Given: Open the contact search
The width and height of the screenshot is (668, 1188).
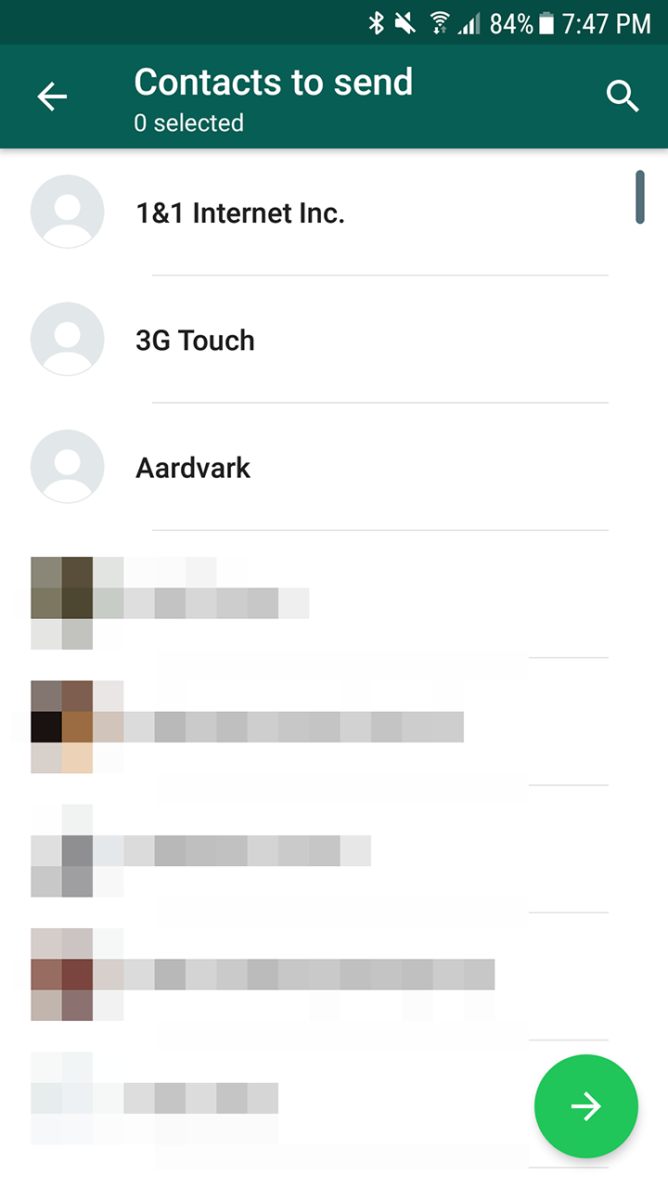Looking at the screenshot, I should [x=622, y=97].
